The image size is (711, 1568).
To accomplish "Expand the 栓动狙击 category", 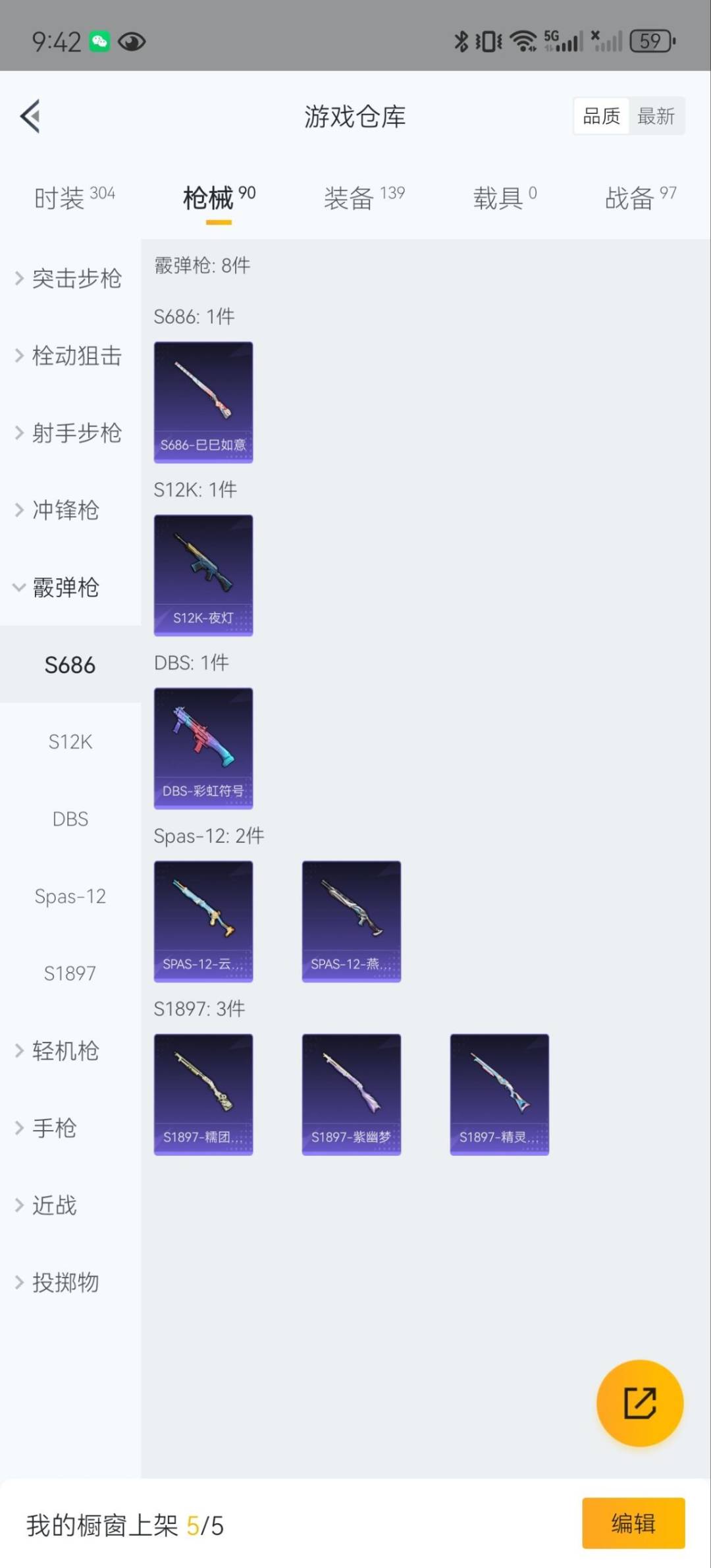I will click(x=69, y=356).
